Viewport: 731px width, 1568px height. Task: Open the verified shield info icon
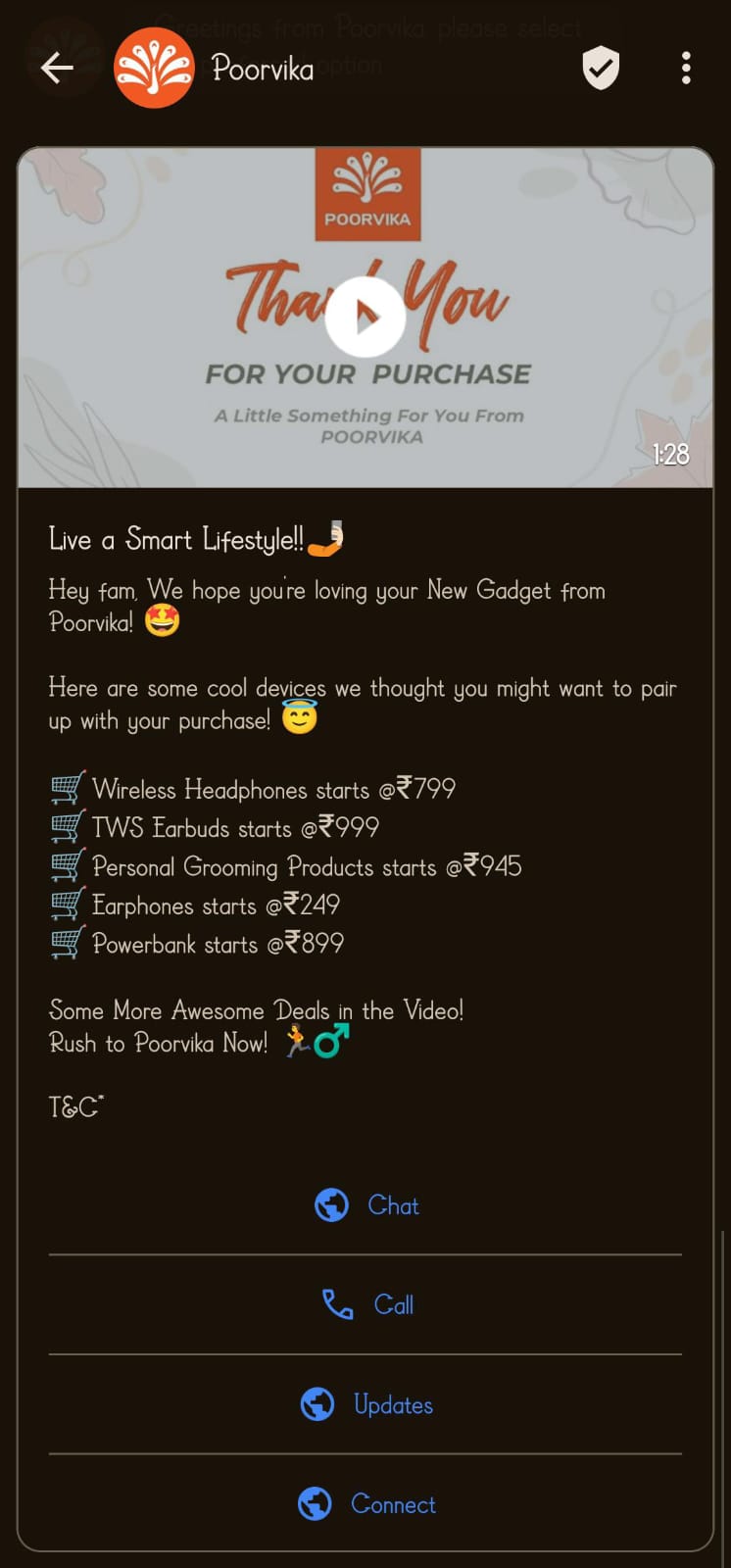point(601,69)
